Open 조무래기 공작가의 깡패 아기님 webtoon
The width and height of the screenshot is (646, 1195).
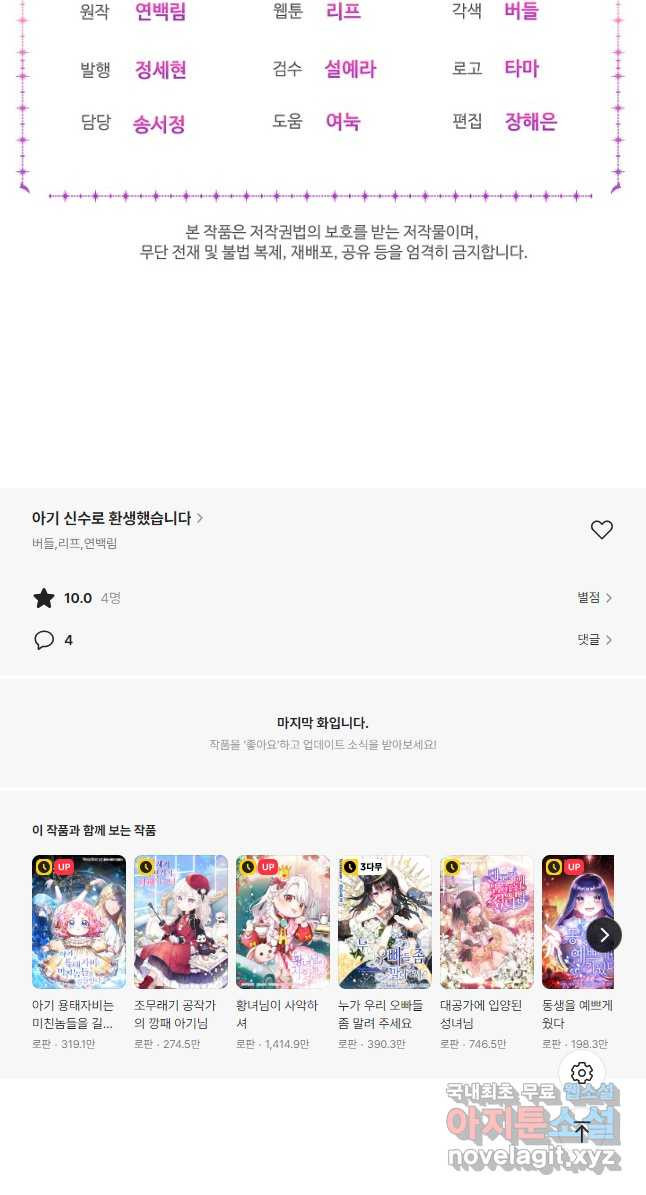coord(181,922)
